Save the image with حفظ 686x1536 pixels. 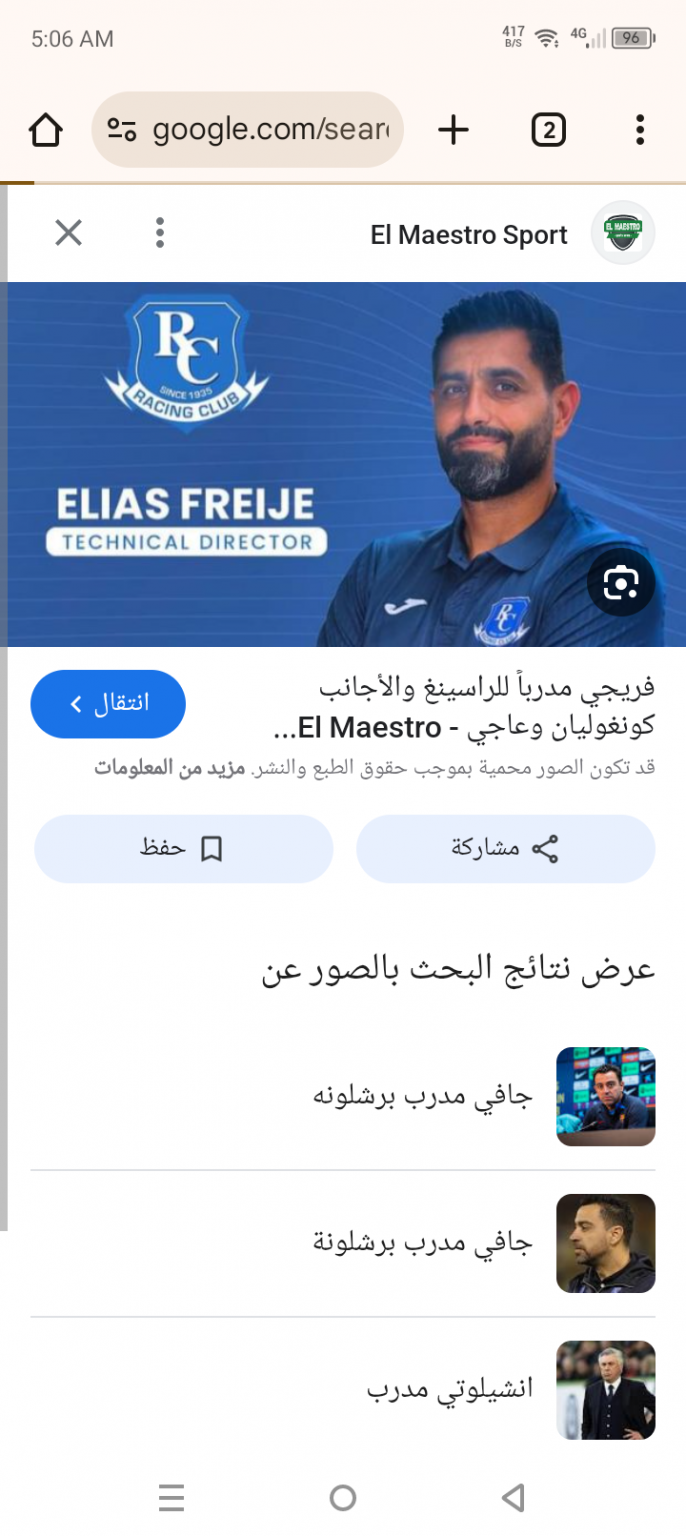pos(183,849)
